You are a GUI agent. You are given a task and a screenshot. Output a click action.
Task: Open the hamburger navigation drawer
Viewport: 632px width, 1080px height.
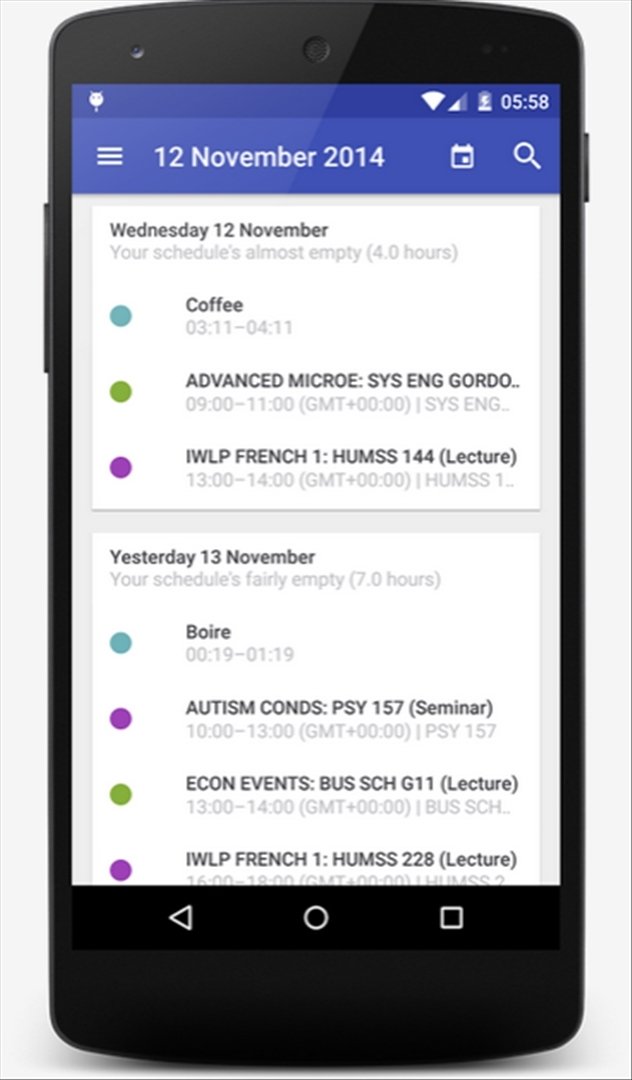click(x=109, y=156)
